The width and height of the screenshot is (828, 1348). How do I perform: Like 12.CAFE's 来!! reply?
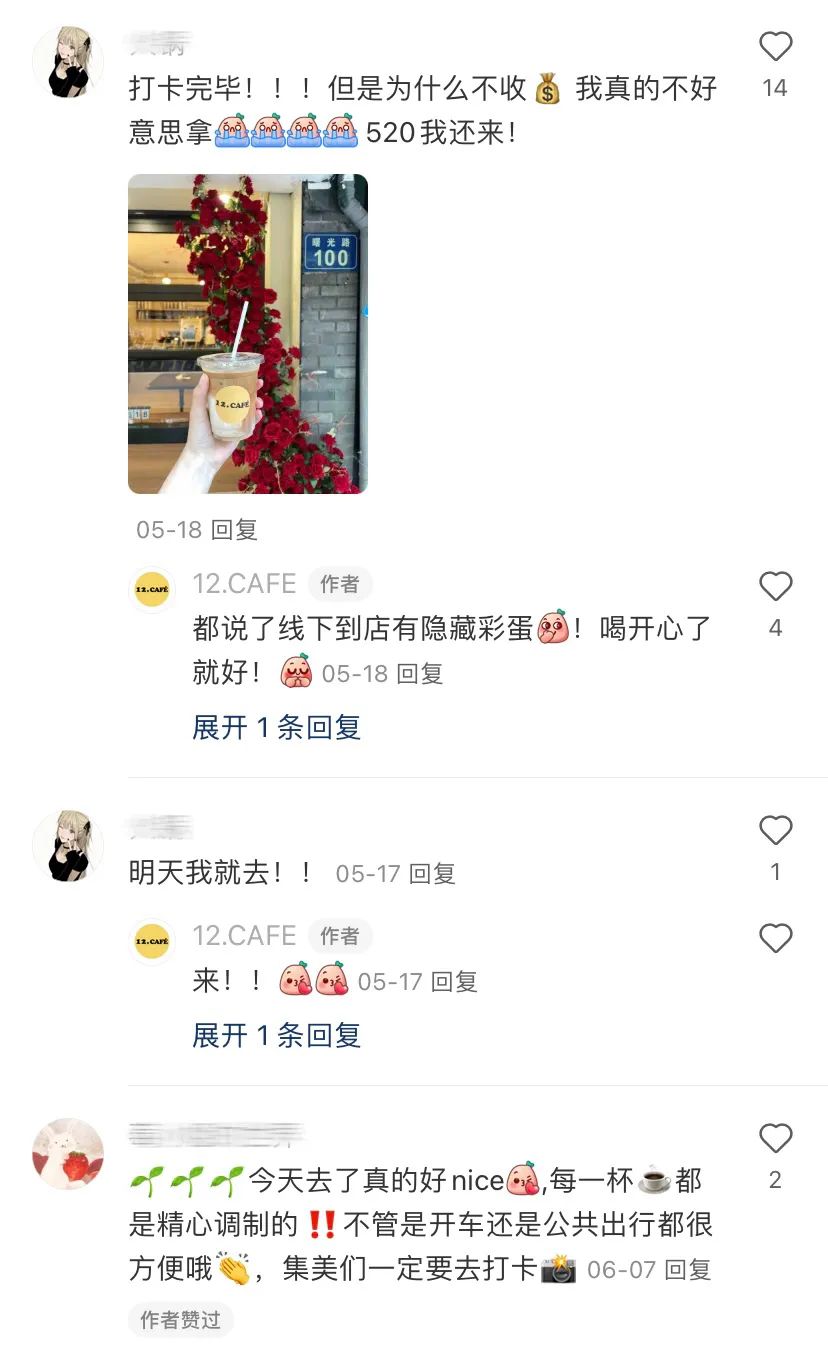[775, 939]
